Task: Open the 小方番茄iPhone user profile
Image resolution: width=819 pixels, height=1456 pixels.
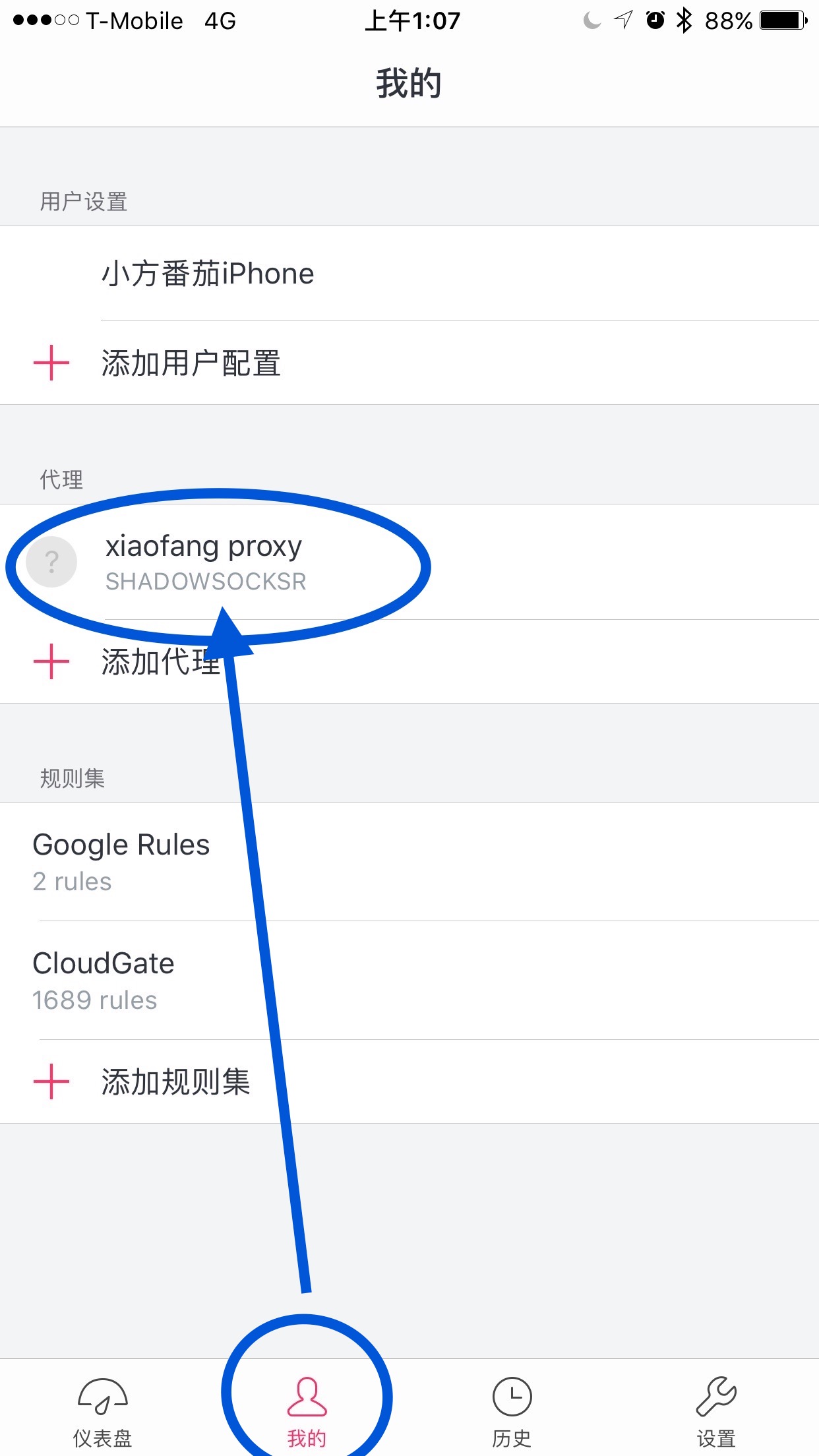Action: [409, 274]
